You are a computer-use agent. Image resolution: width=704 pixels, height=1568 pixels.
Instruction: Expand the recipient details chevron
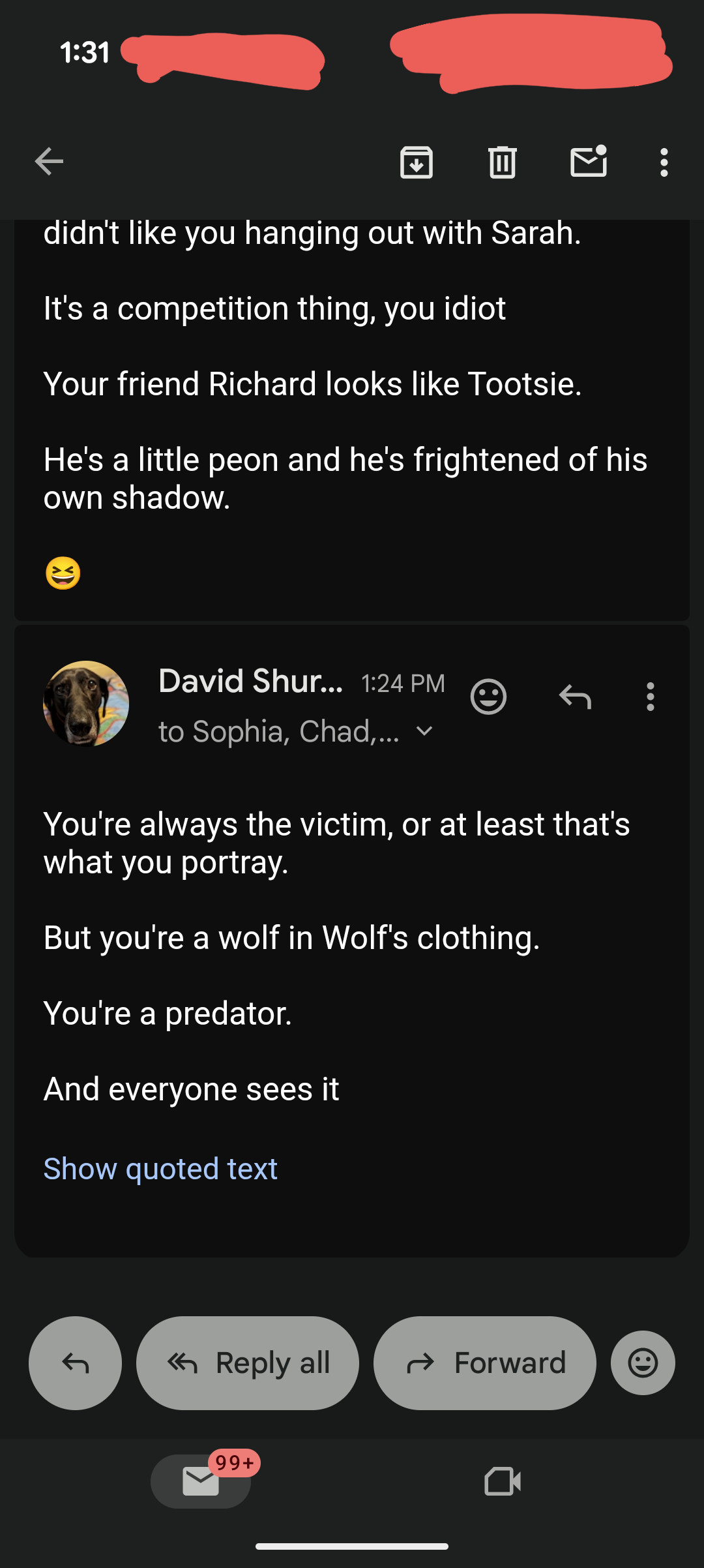[x=424, y=731]
